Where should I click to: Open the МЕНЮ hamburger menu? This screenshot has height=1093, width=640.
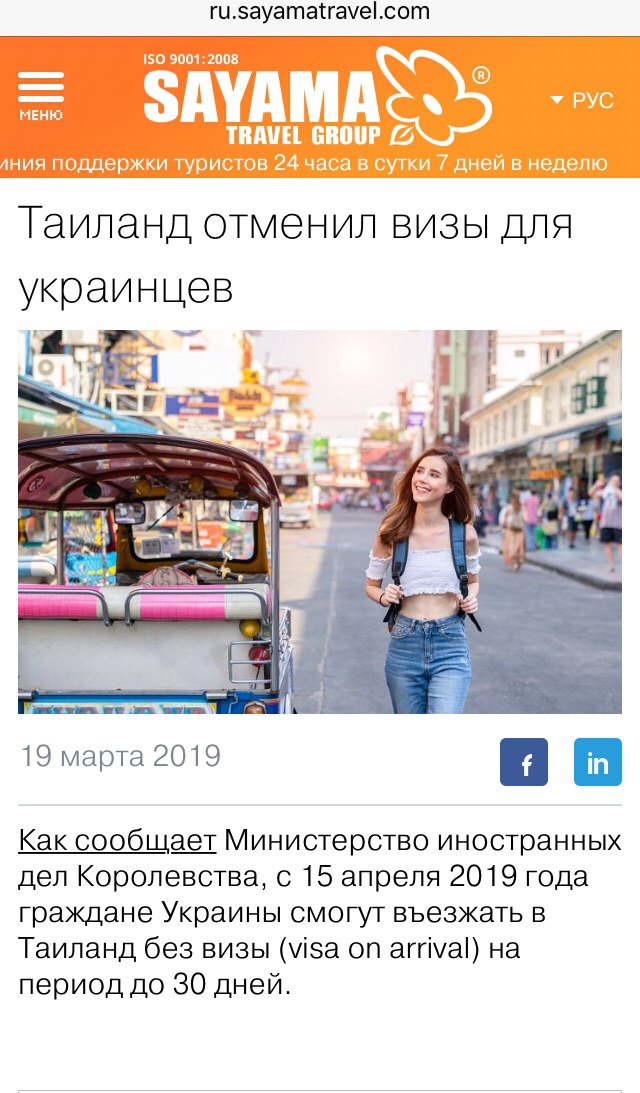click(x=40, y=96)
